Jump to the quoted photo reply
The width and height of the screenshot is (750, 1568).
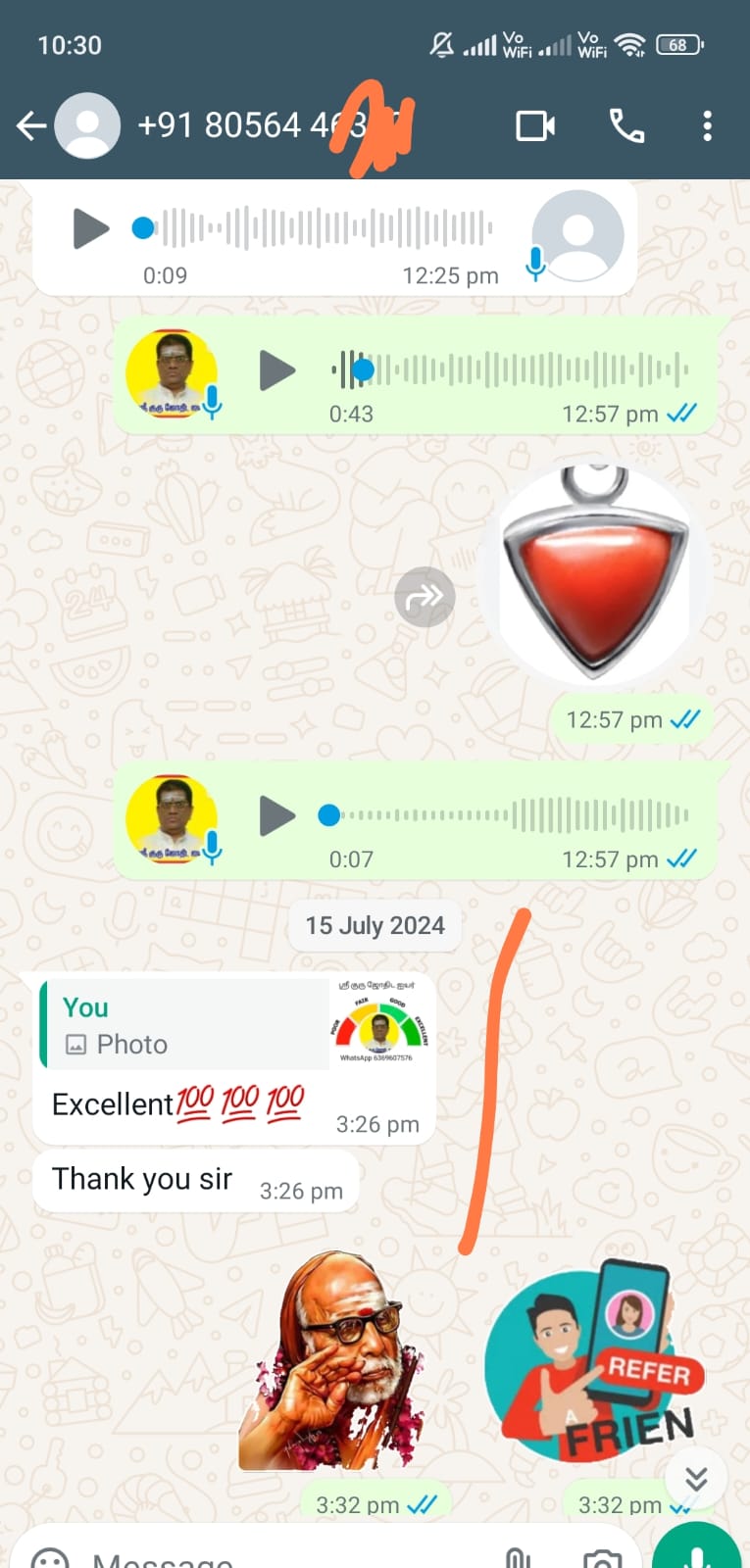(x=233, y=1024)
